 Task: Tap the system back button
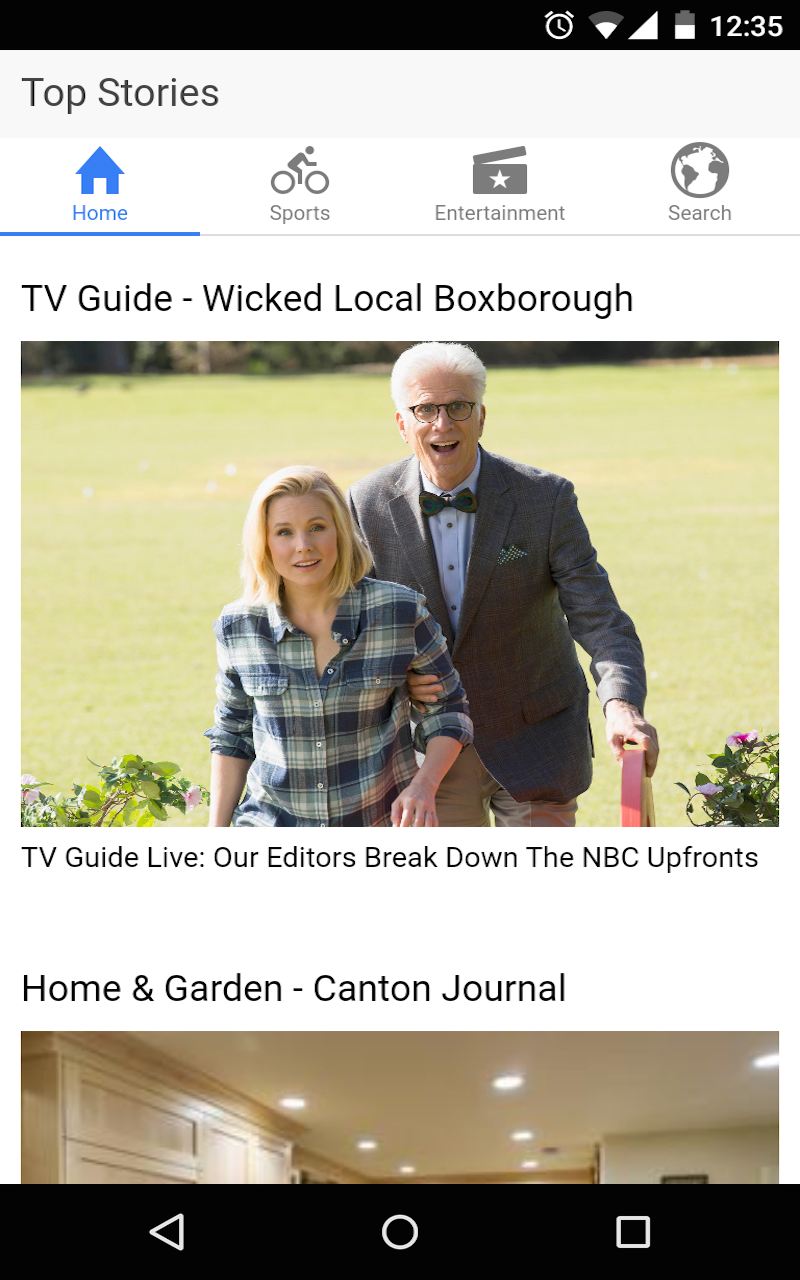(x=167, y=1232)
